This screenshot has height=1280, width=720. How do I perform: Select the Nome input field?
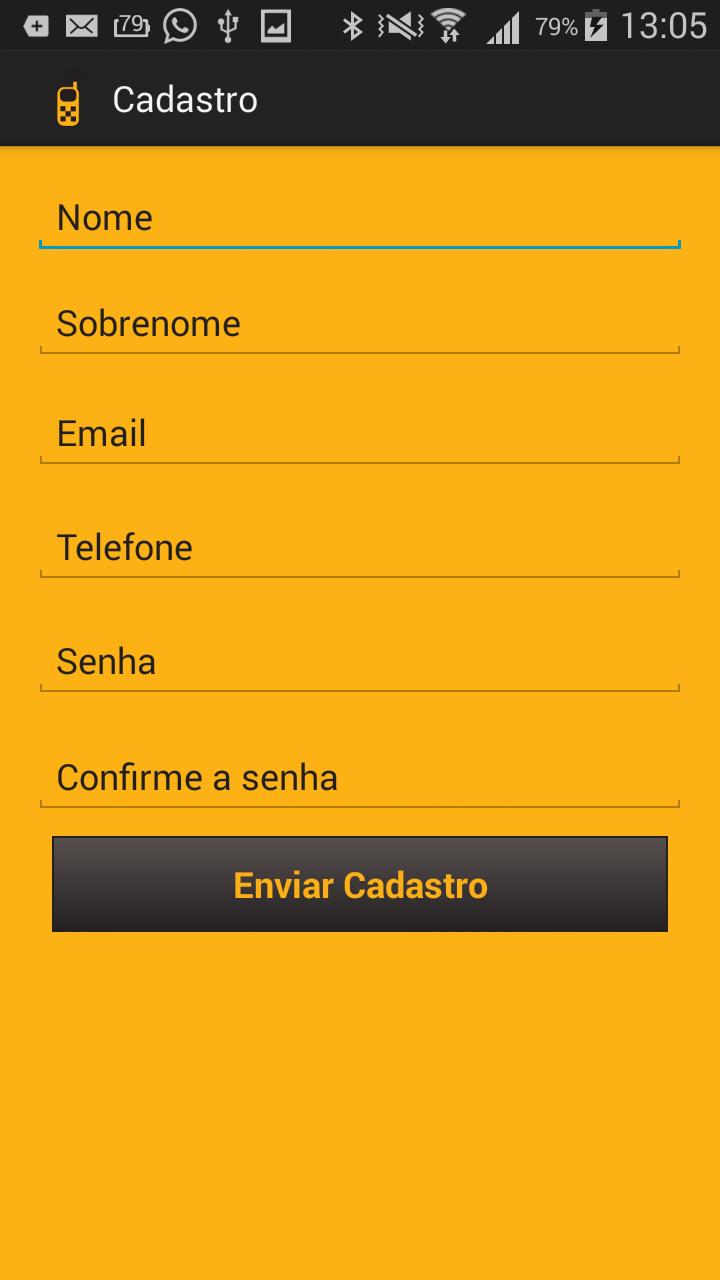[360, 218]
